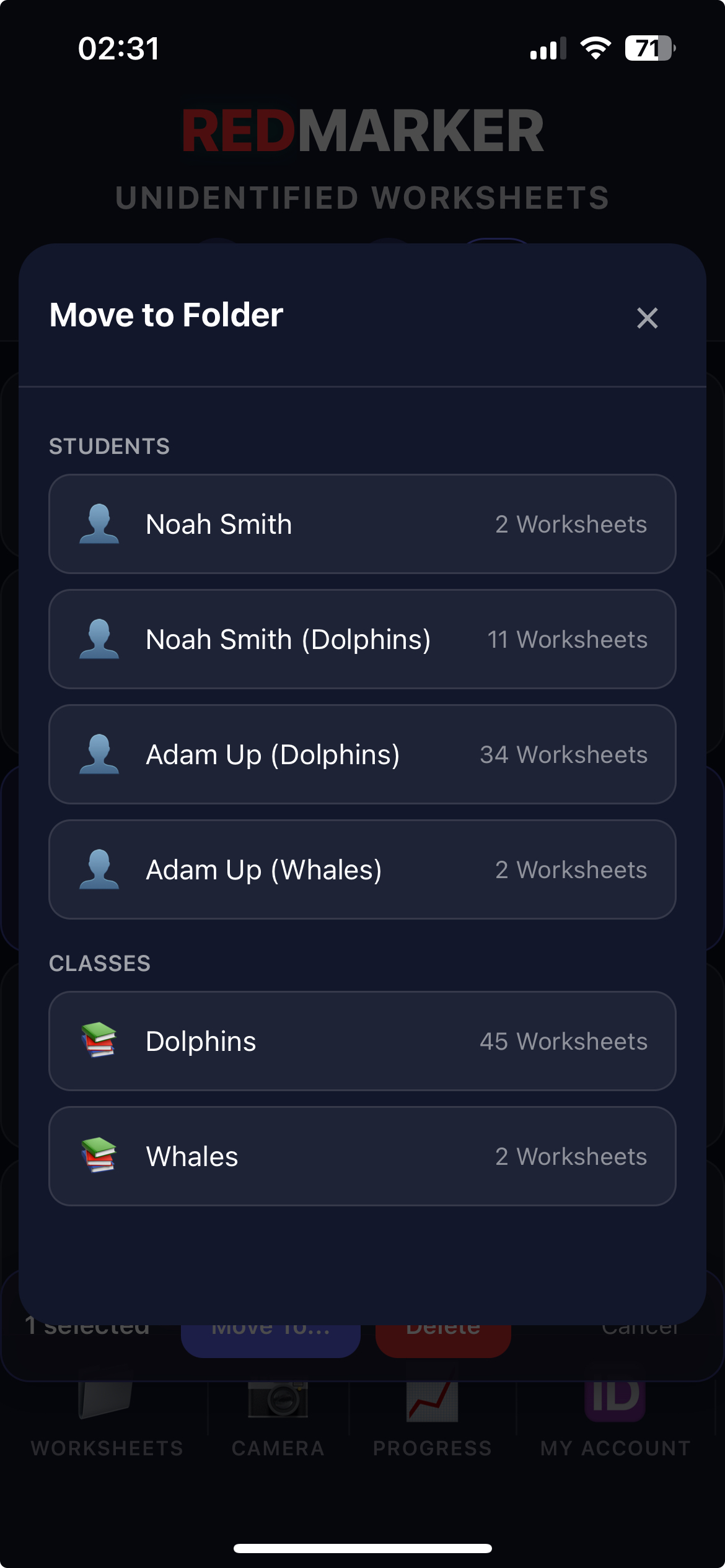
Task: Select Adam Up (Whales) as destination
Action: [362, 869]
